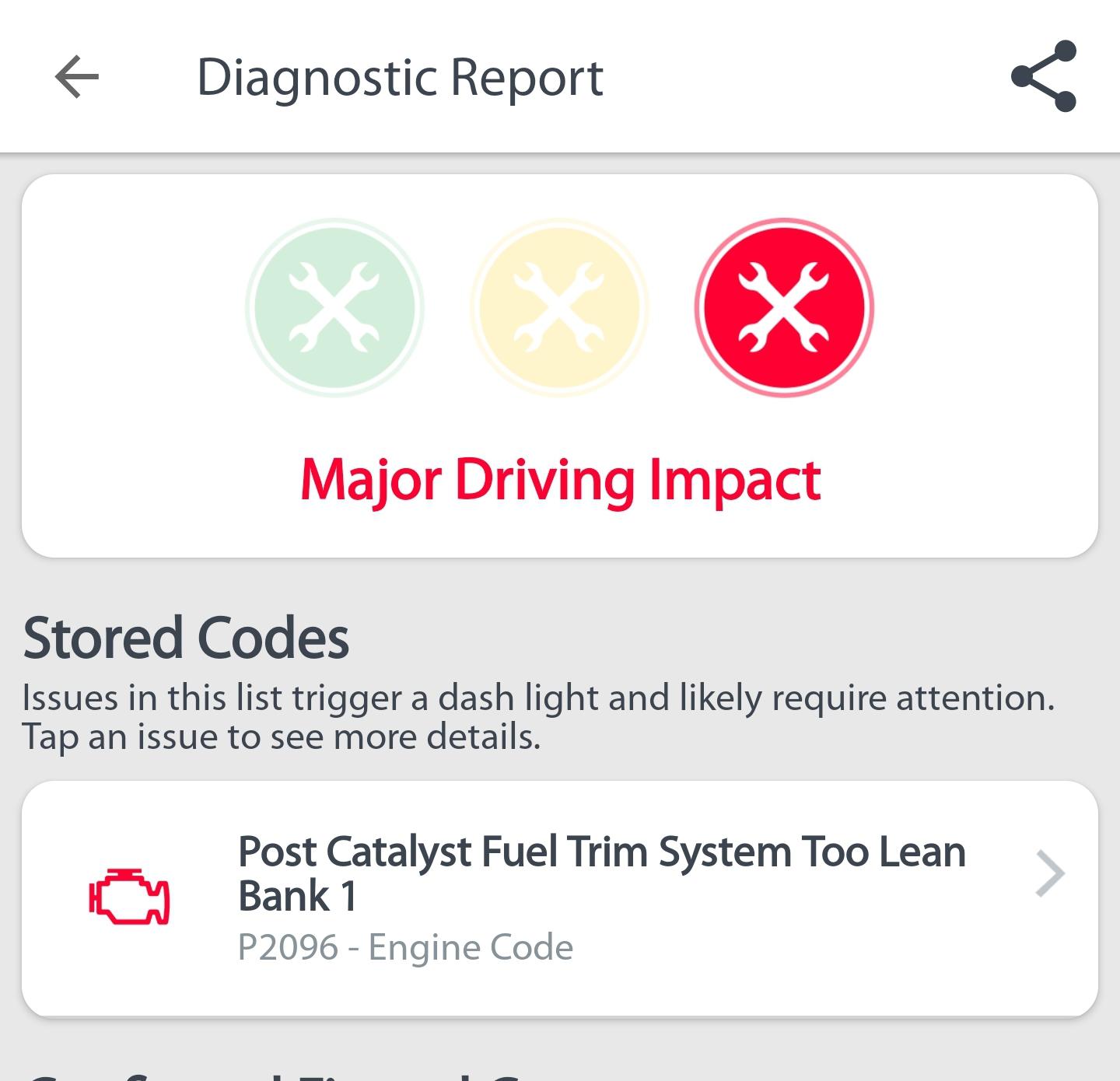Go back from Diagnostic Report
This screenshot has width=1120, height=1081.
[x=77, y=77]
